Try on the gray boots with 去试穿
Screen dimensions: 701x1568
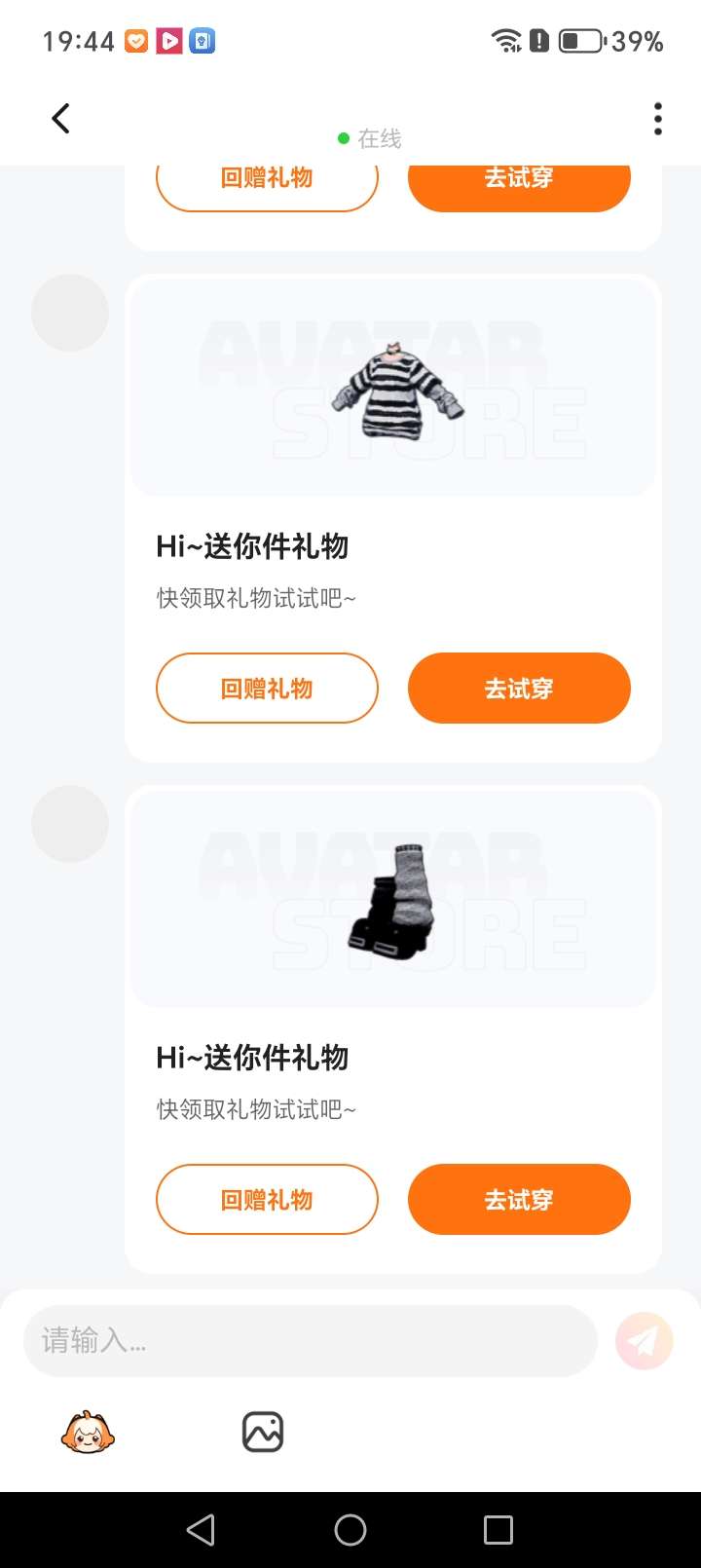coord(519,1200)
